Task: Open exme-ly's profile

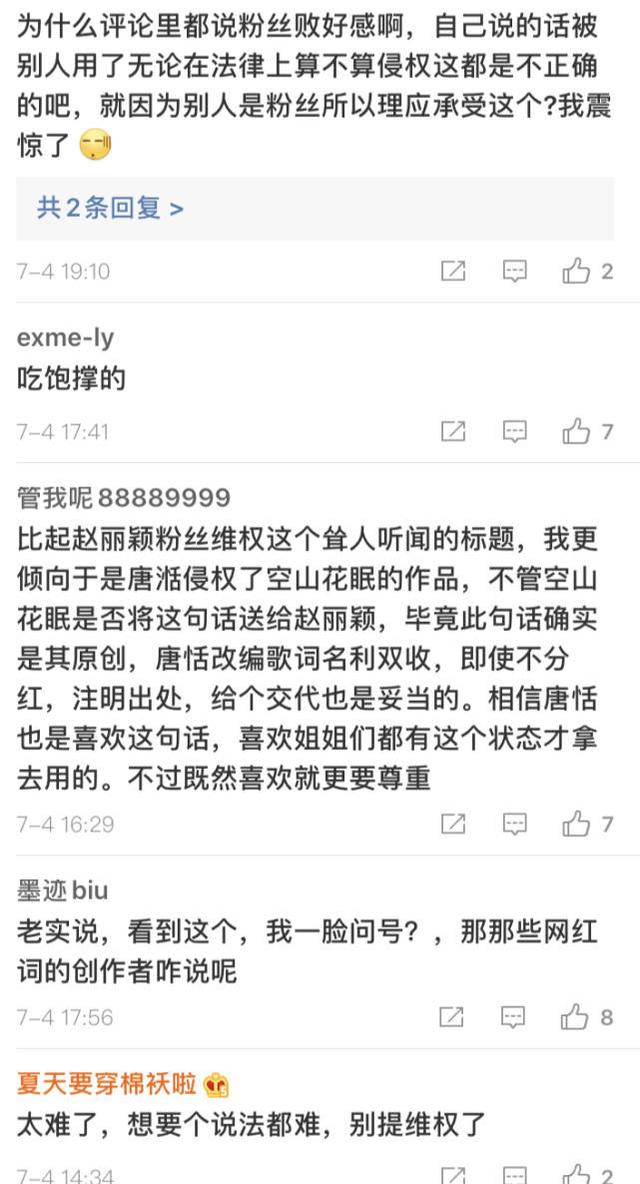Action: coord(66,338)
